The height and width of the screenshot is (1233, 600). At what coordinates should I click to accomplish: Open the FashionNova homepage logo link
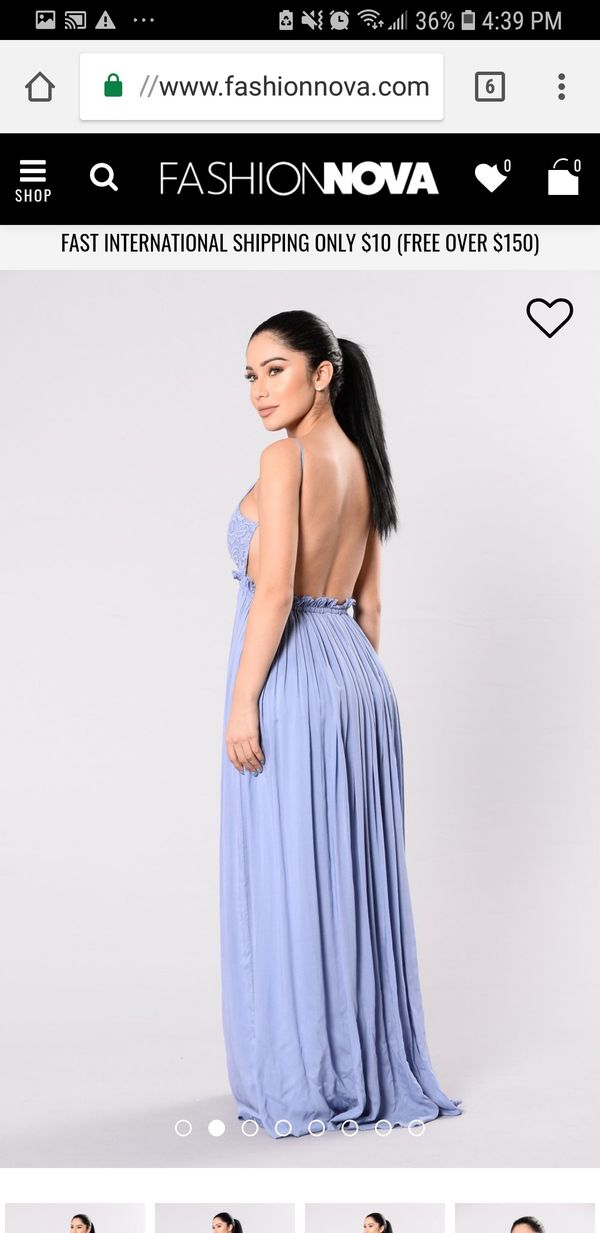[298, 179]
